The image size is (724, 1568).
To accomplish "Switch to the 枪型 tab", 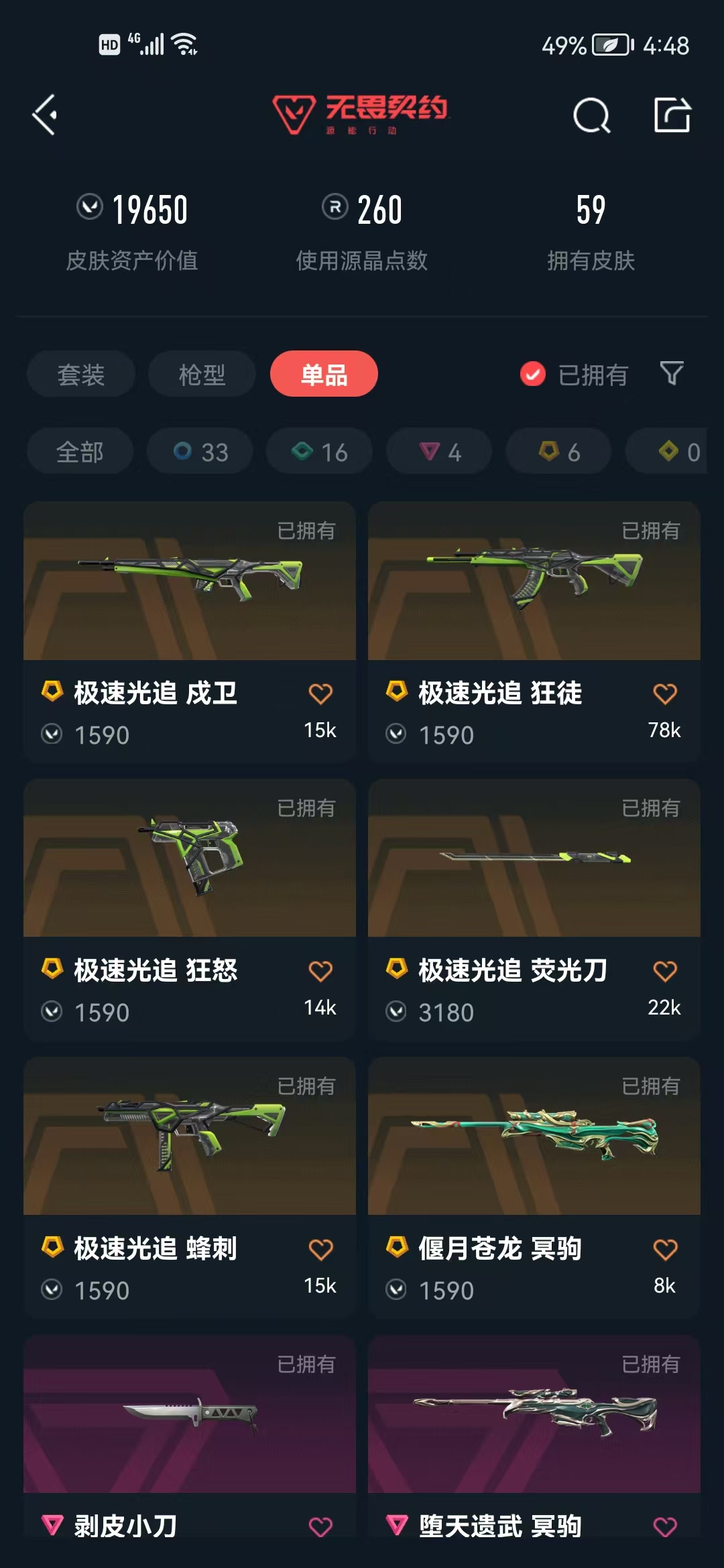I will click(x=202, y=374).
